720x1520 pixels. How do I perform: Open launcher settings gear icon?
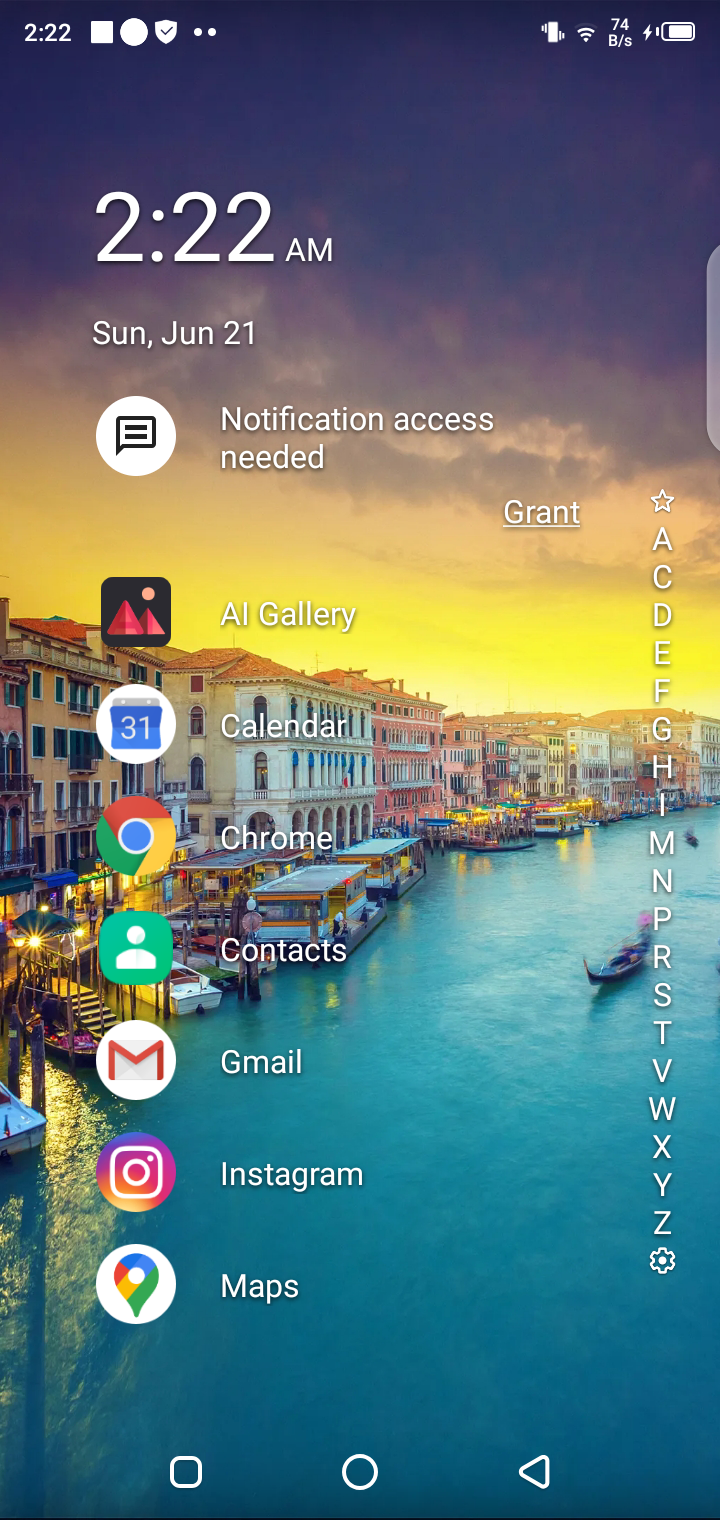coord(662,1261)
